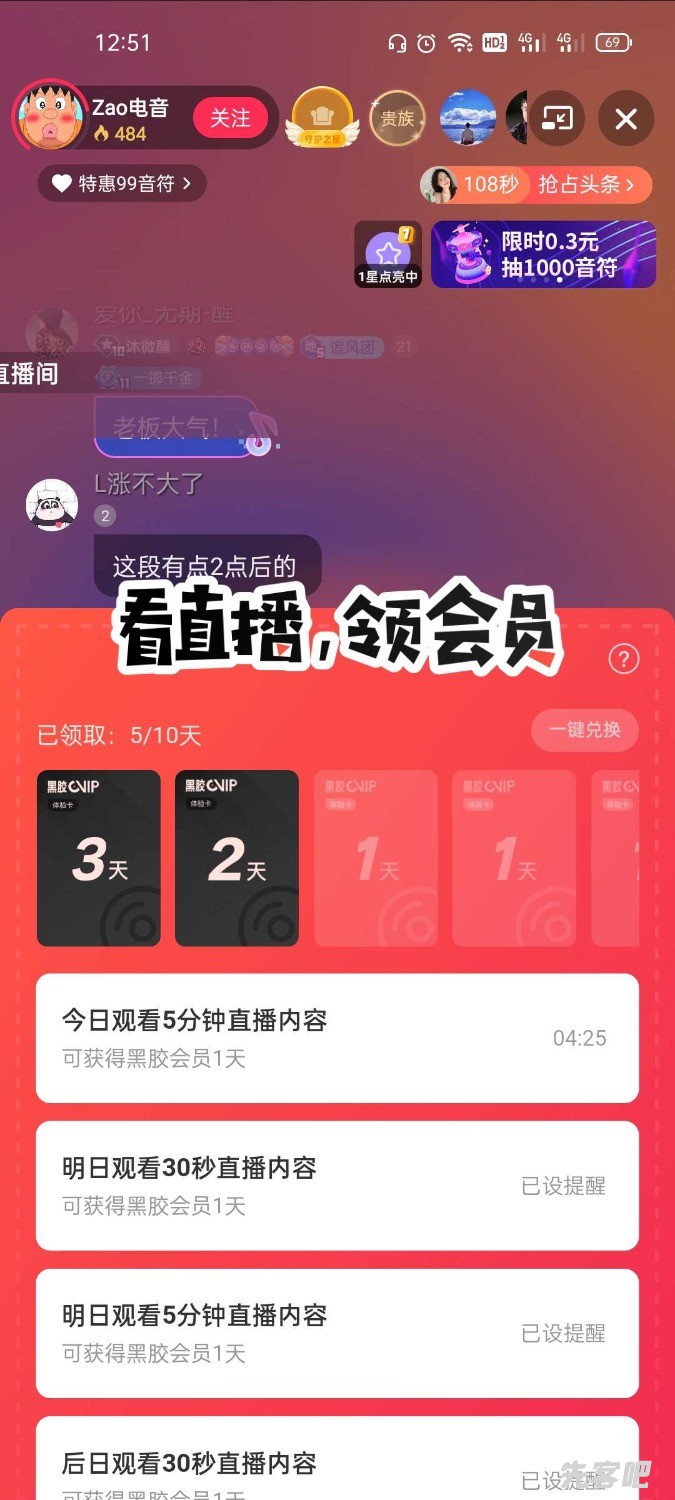Select the 3天 黑胶VIP card
Viewport: 675px width, 1500px height.
(98, 858)
